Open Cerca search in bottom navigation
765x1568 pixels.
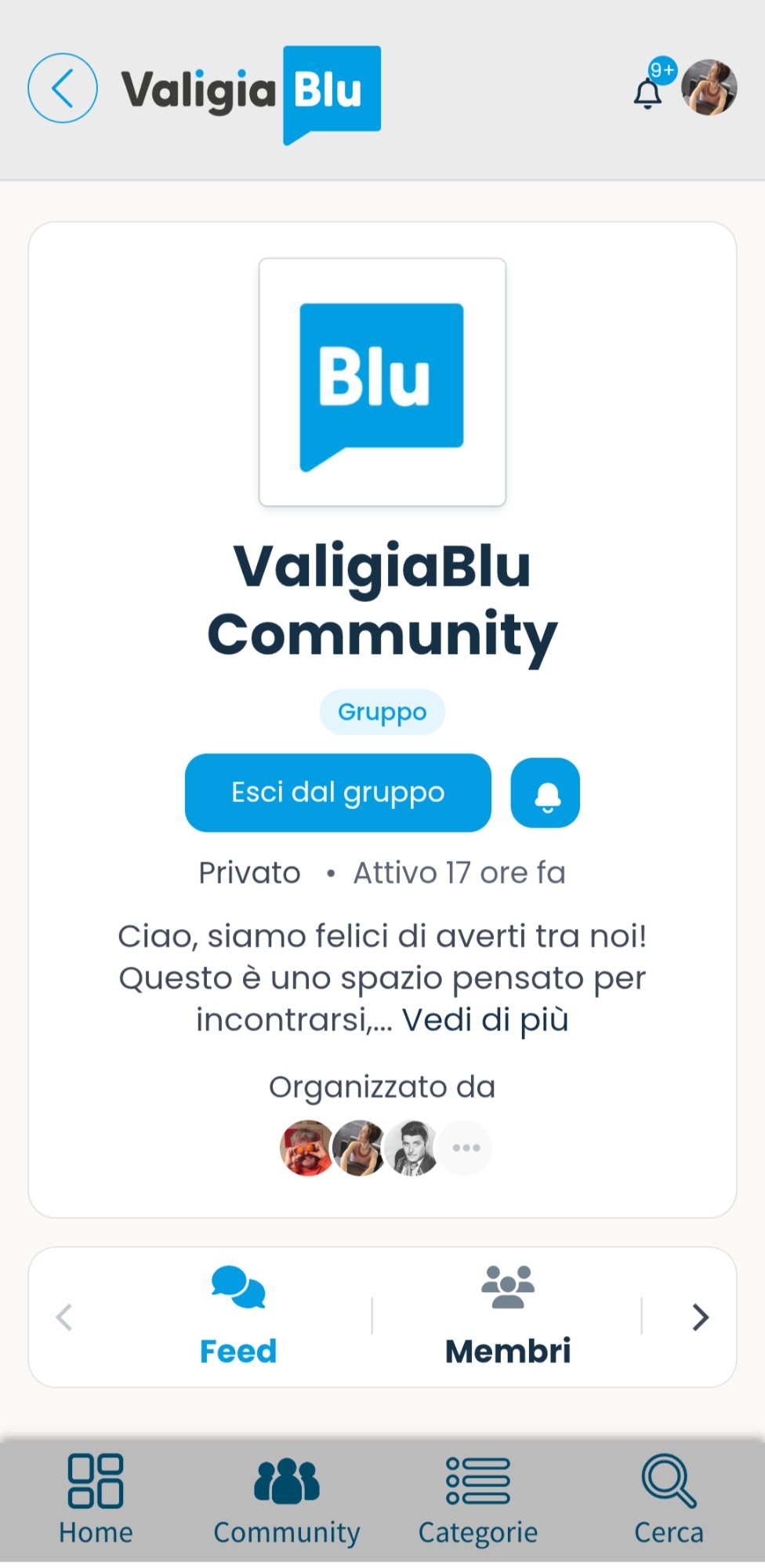[669, 1501]
